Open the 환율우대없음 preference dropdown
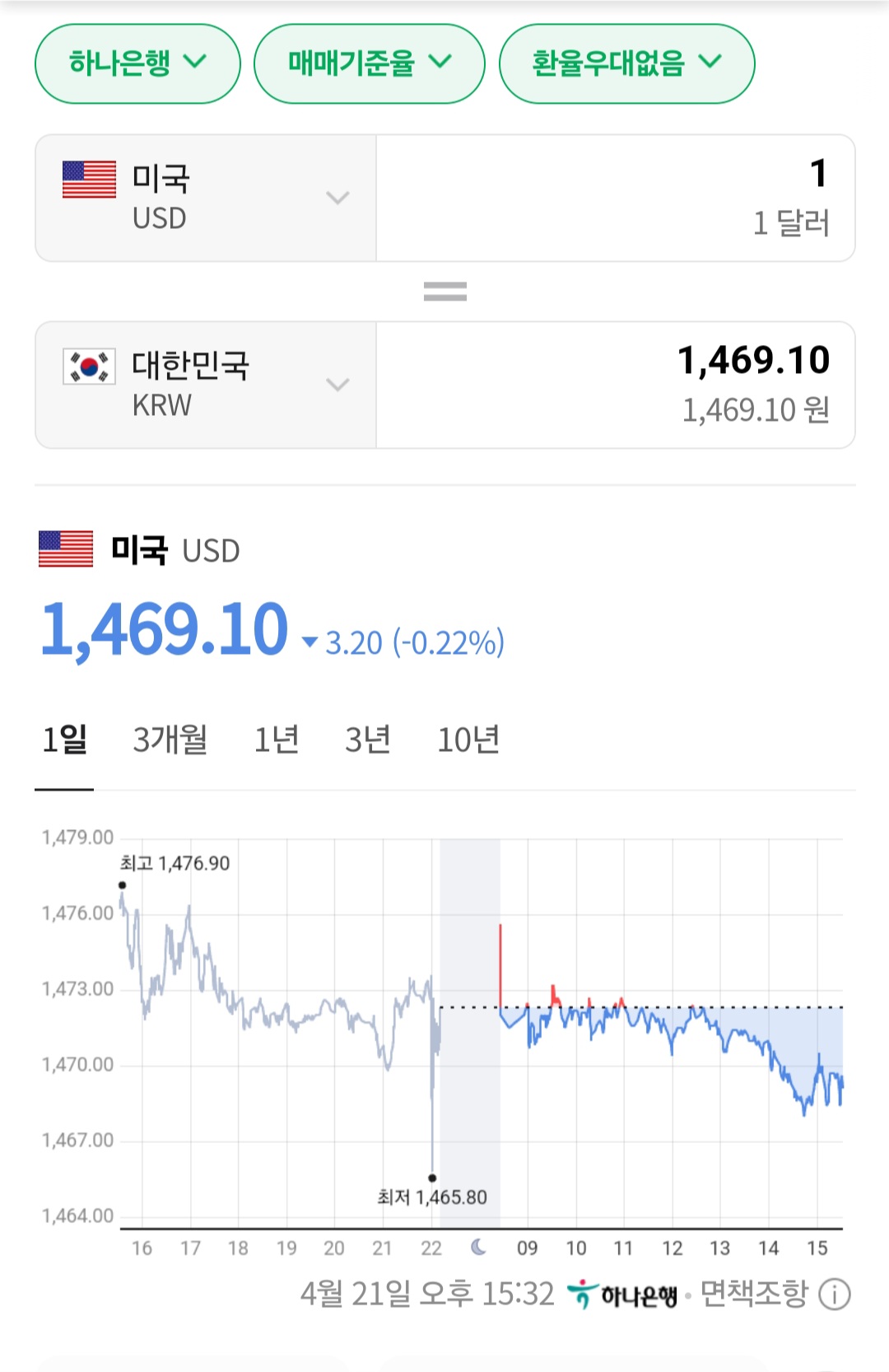889x1372 pixels. click(x=626, y=63)
